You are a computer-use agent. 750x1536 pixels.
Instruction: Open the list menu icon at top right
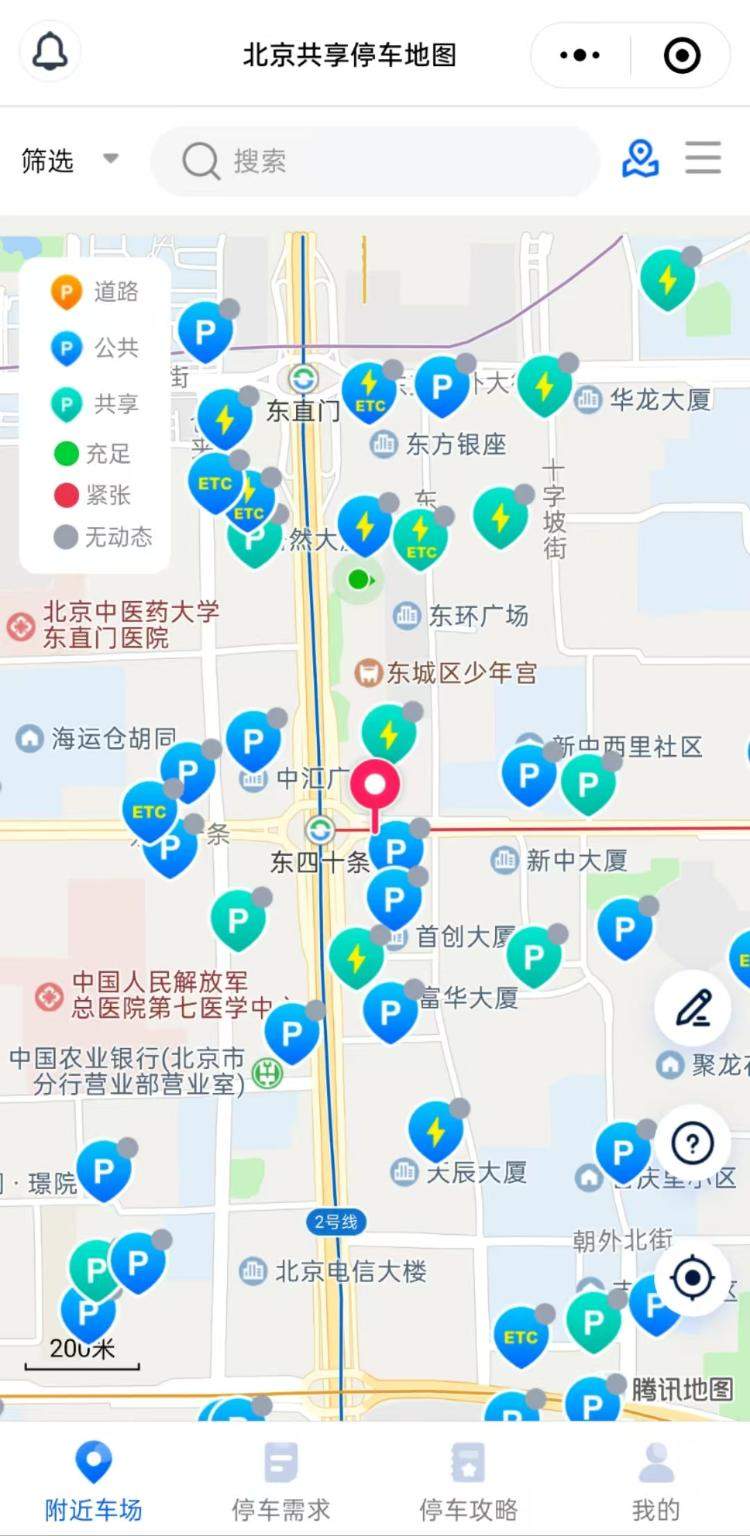pos(703,158)
